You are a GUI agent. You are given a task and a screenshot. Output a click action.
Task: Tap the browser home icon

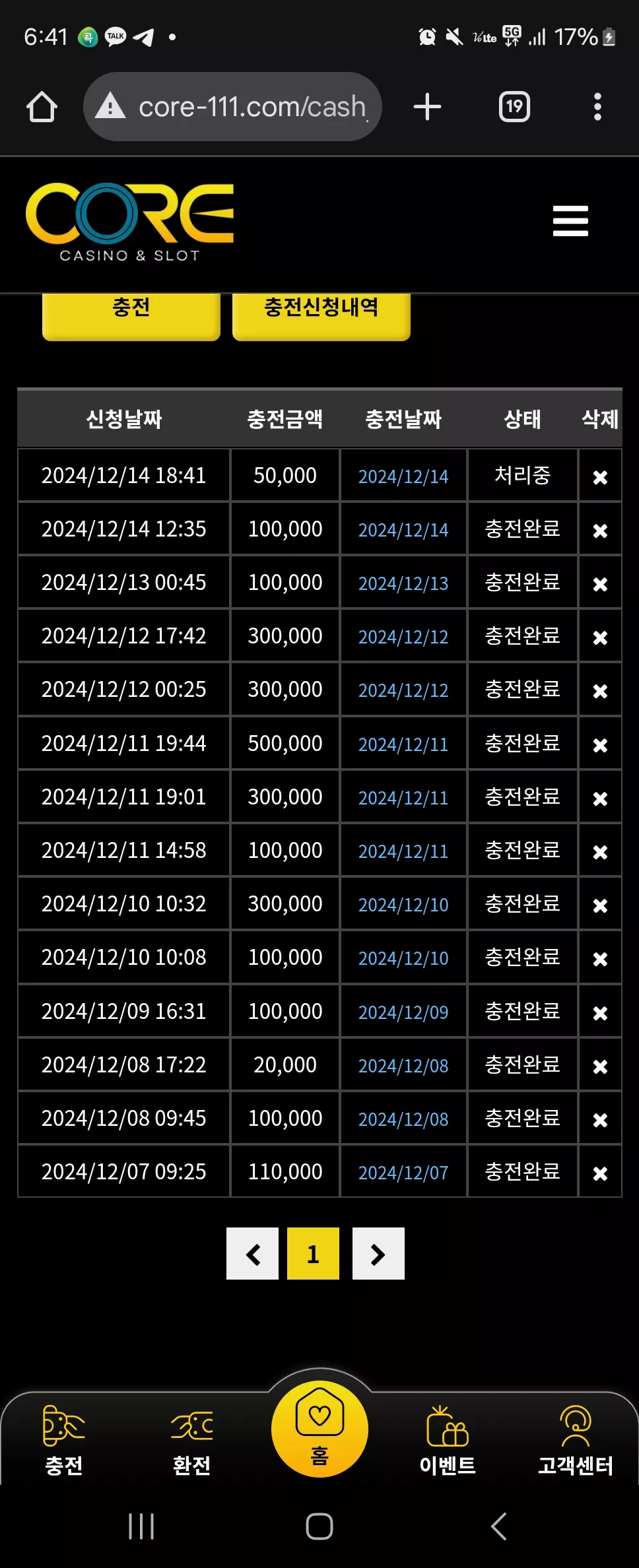42,107
